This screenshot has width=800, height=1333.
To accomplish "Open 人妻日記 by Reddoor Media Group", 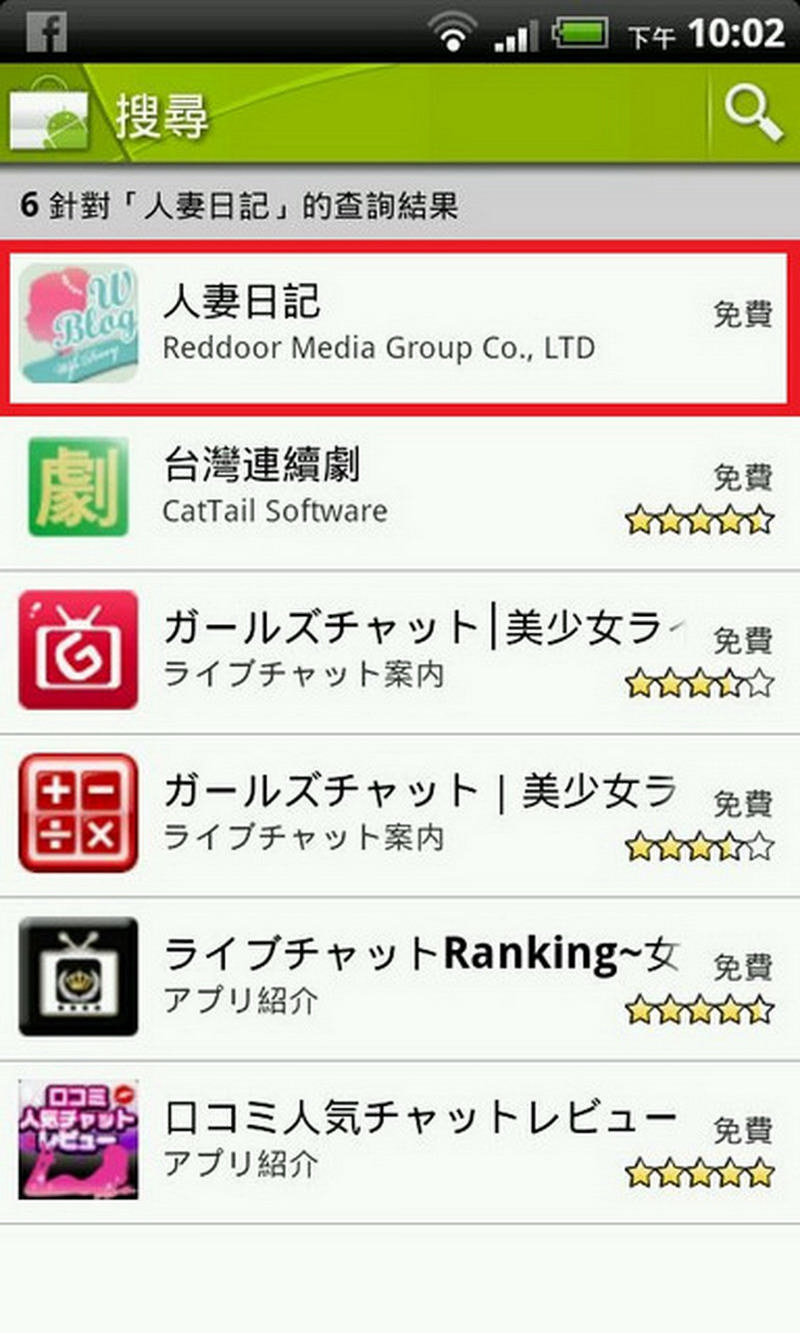I will click(400, 327).
